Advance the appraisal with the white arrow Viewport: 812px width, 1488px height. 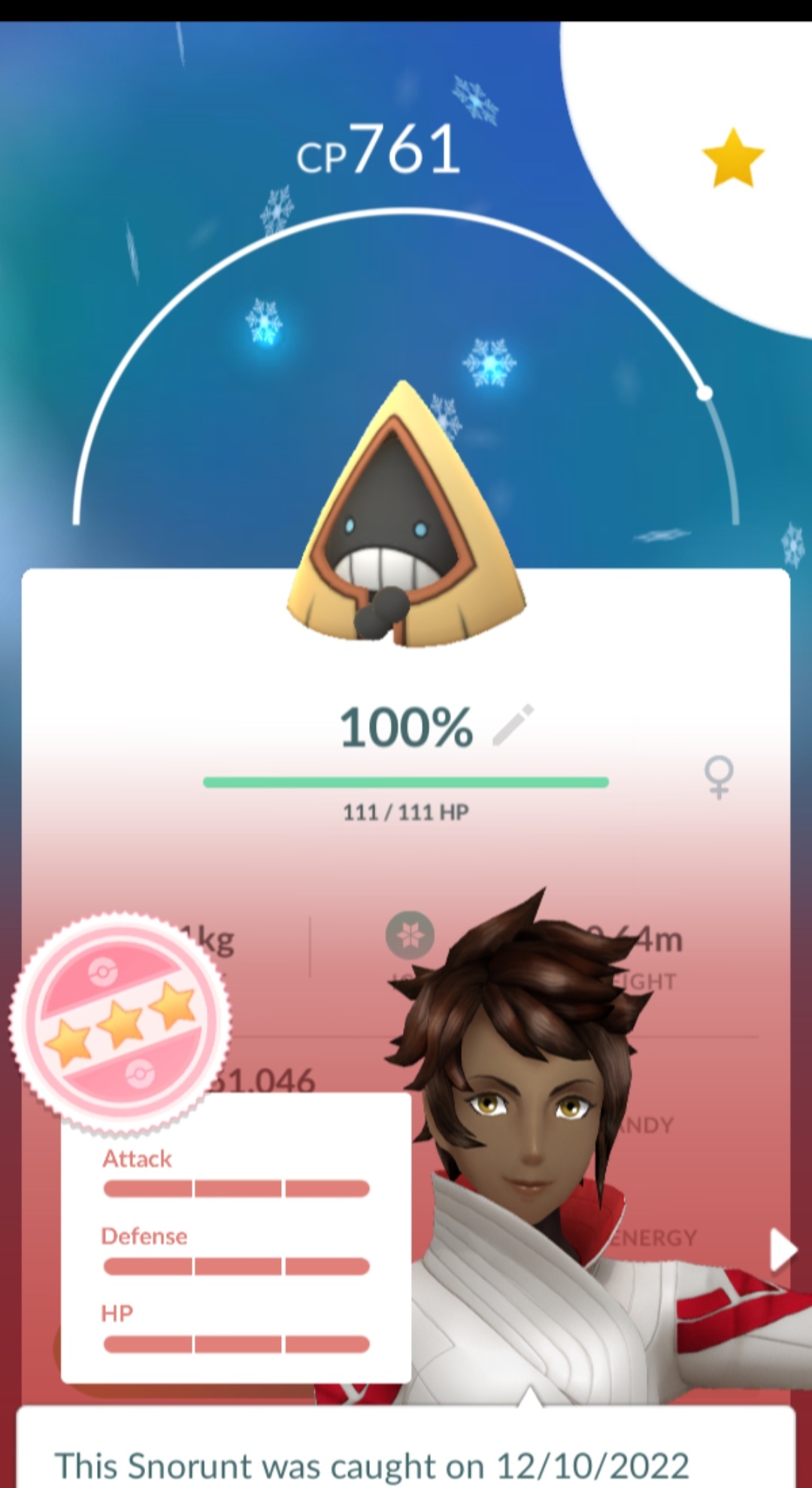tap(783, 1252)
